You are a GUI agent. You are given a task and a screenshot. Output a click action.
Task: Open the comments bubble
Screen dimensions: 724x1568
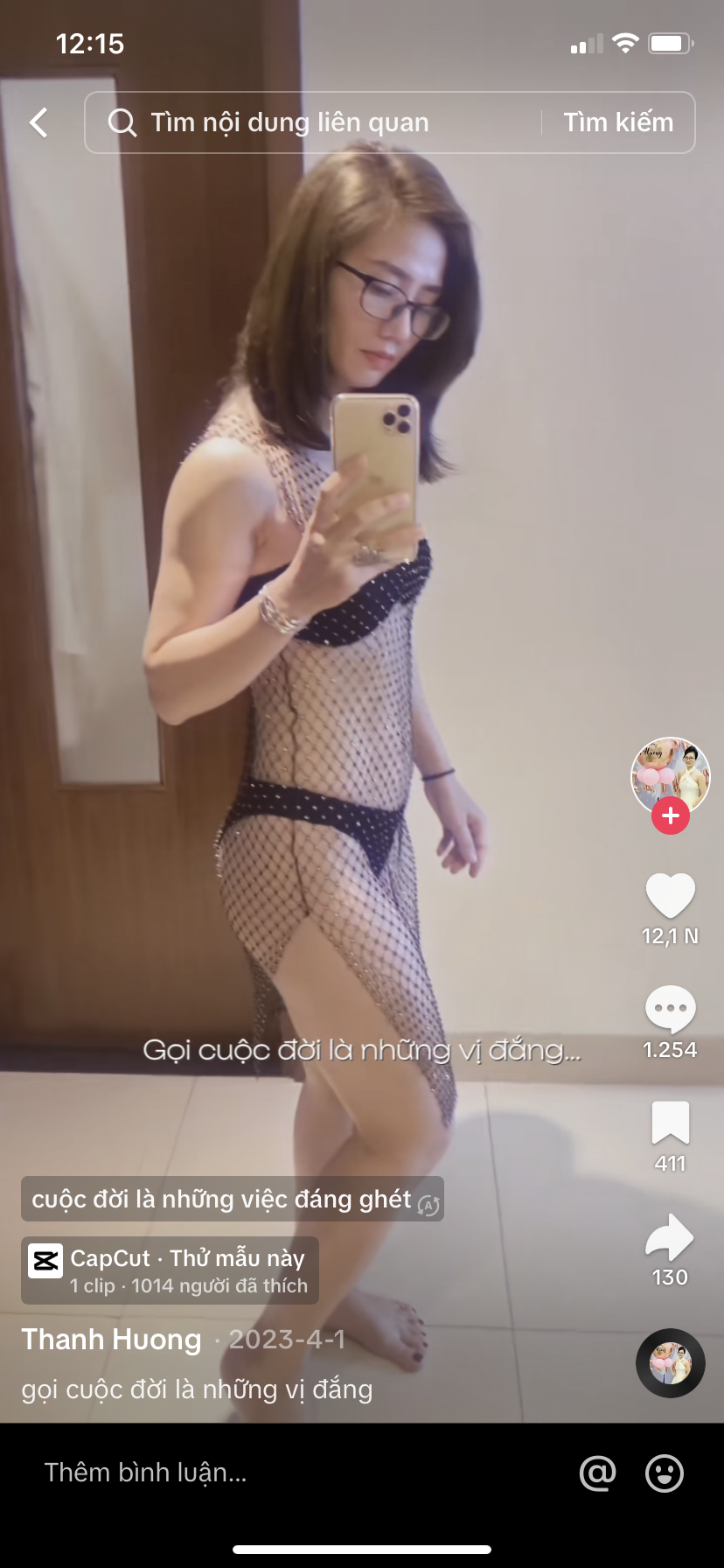(670, 1008)
